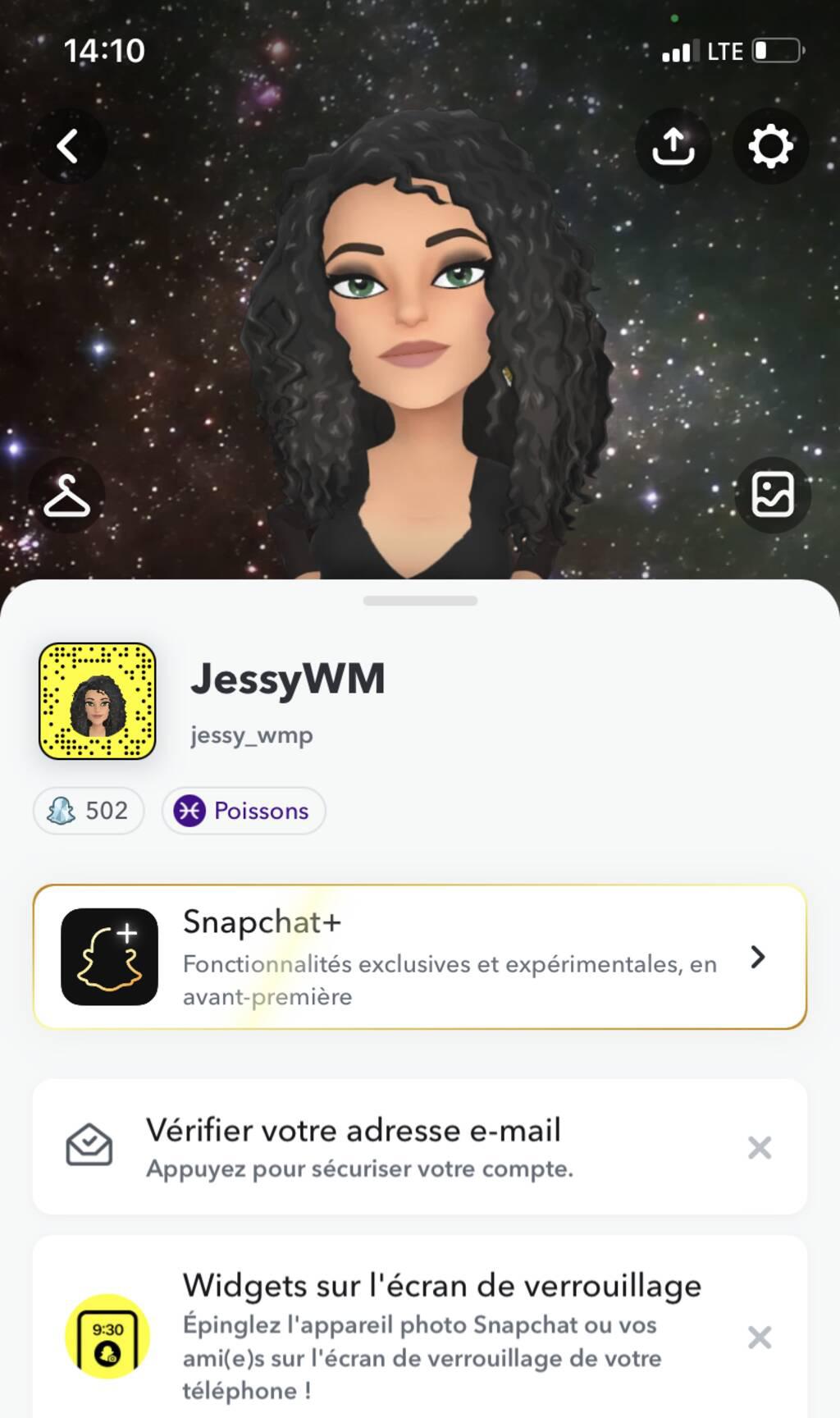Verify your e-mail address
This screenshot has width=840, height=1418.
361,1146
